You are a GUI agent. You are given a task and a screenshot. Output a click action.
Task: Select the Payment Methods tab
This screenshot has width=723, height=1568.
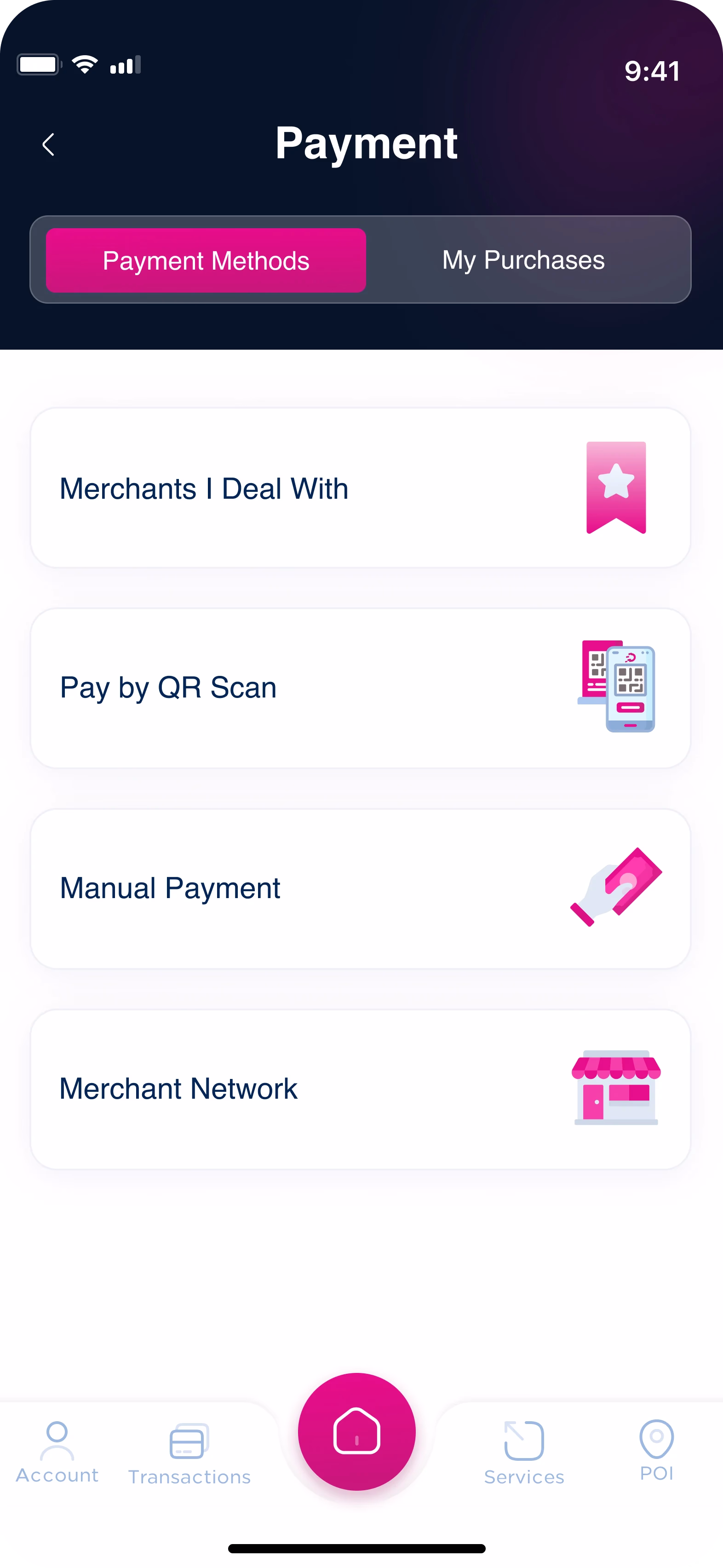click(x=206, y=260)
